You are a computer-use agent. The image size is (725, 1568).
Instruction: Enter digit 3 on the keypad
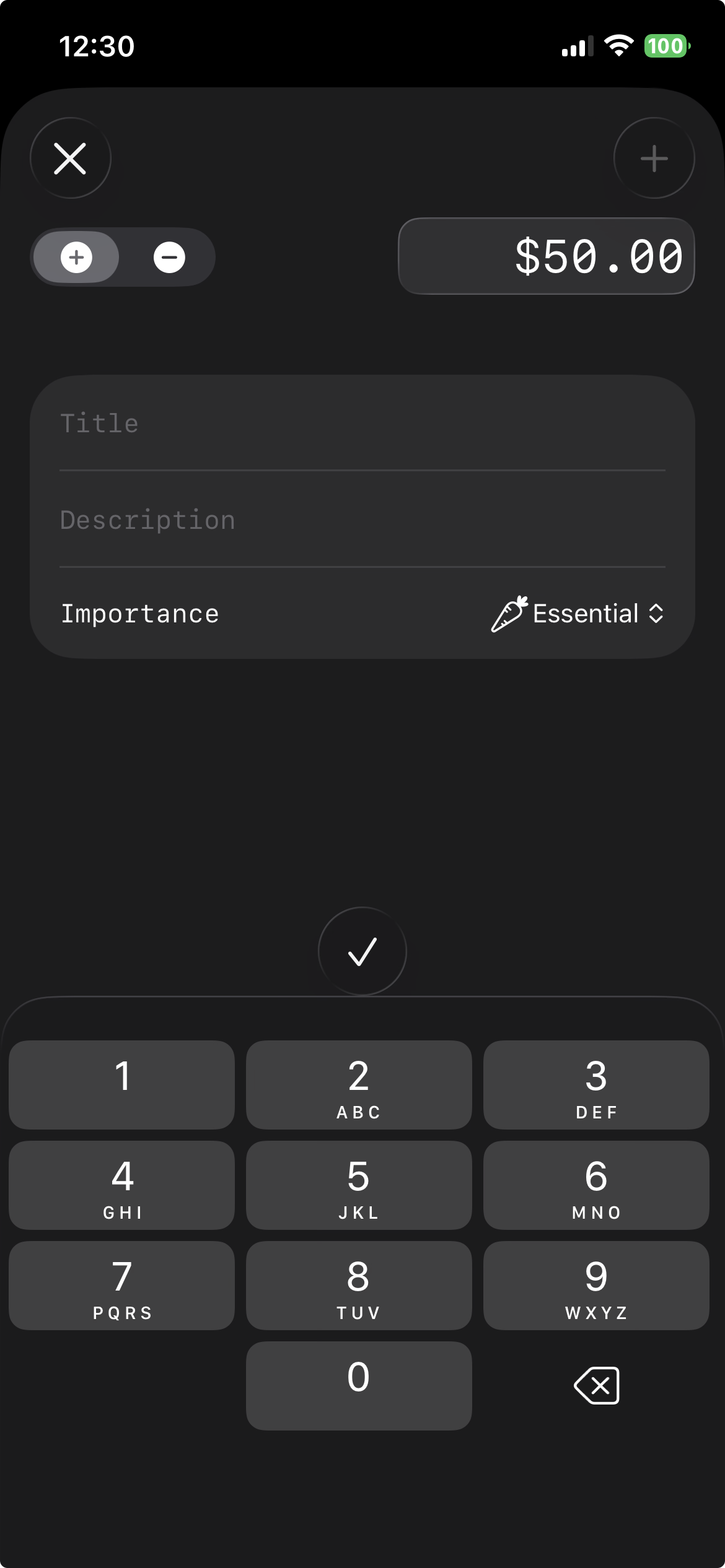pyautogui.click(x=596, y=1085)
